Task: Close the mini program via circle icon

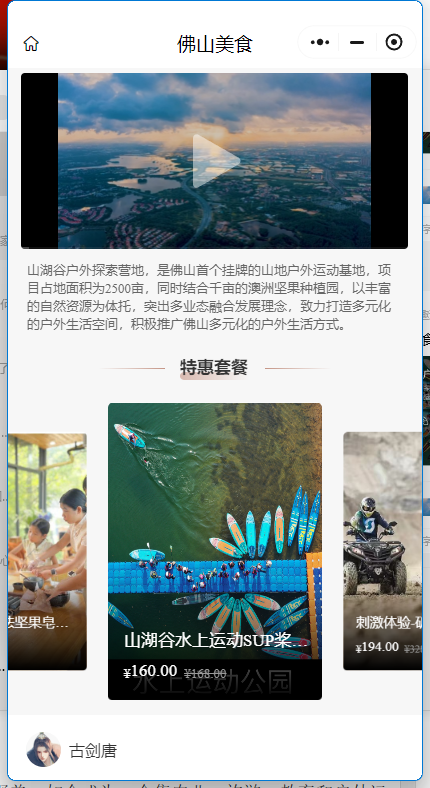Action: [x=394, y=43]
